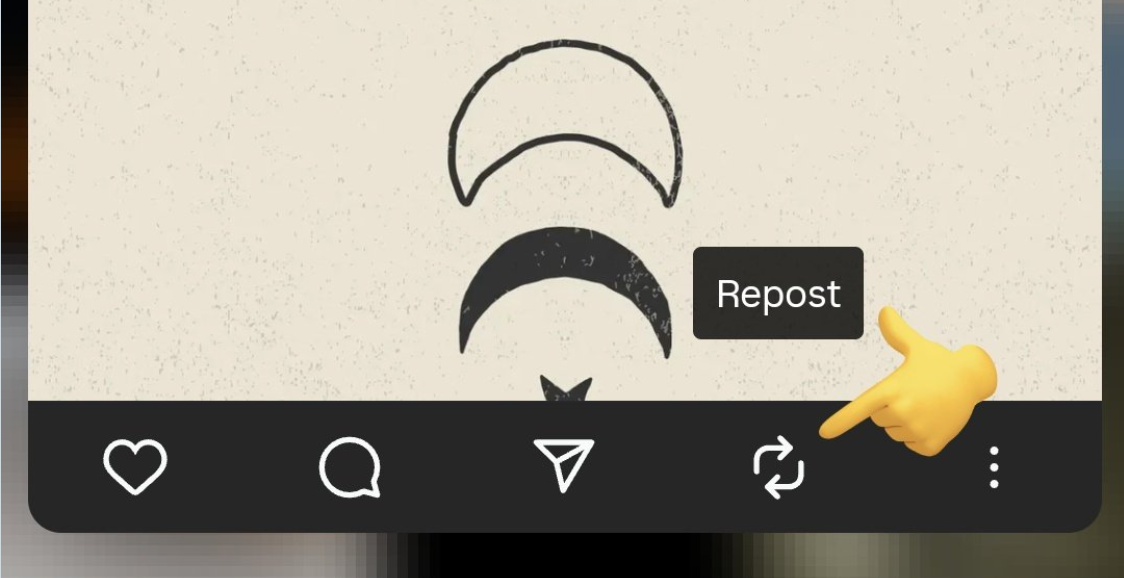Open the comments via the speech bubble icon

point(349,468)
